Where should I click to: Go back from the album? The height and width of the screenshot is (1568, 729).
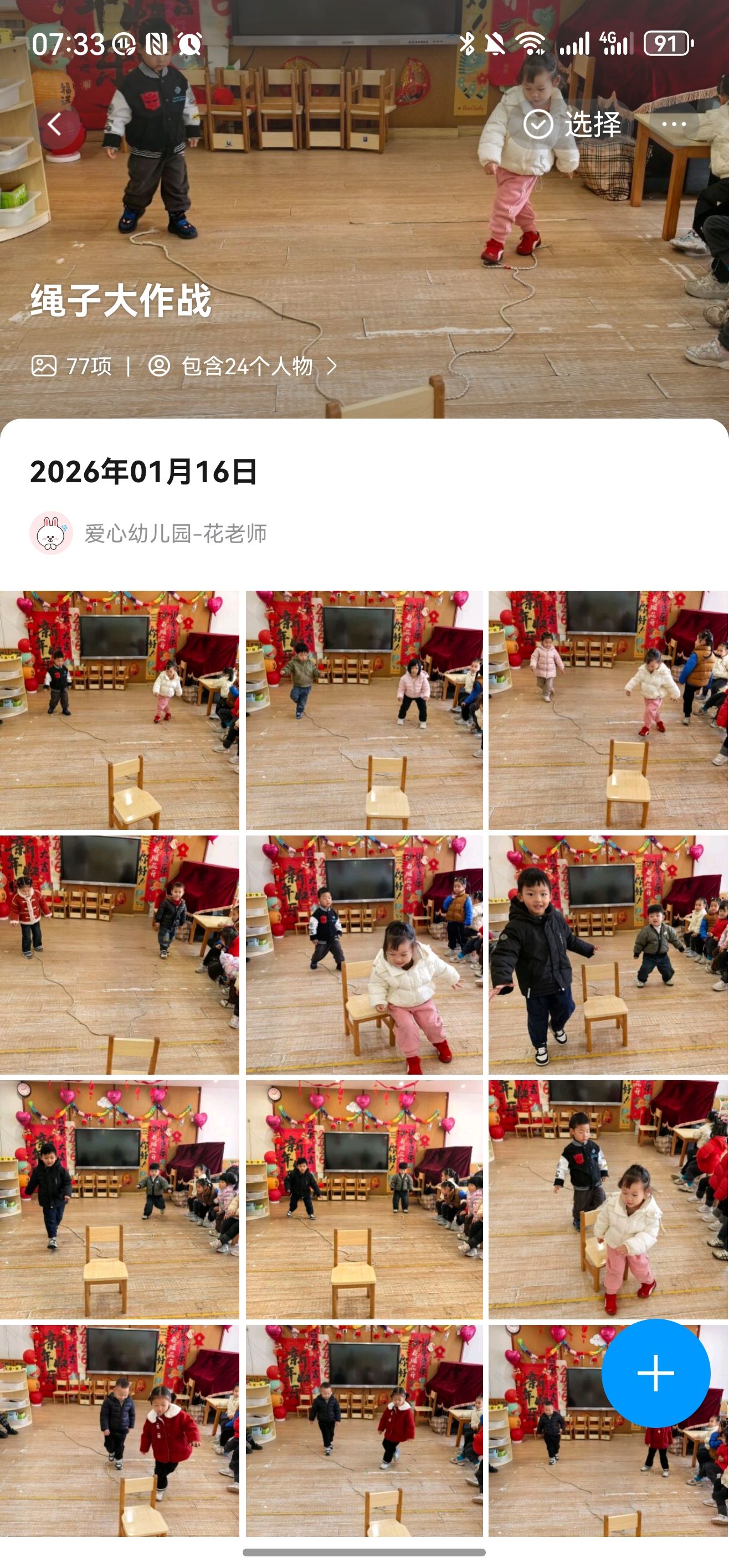pyautogui.click(x=55, y=124)
